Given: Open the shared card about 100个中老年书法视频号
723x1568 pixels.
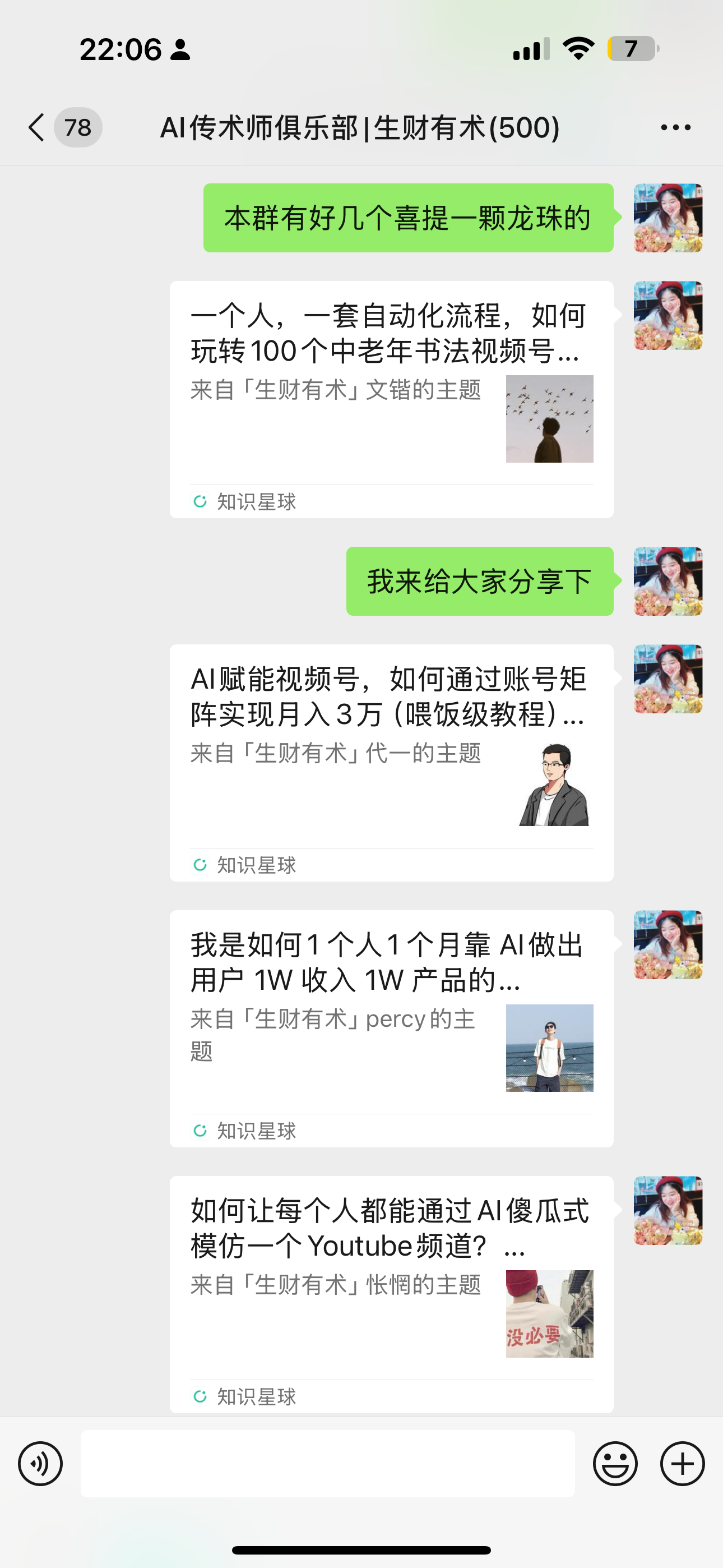Looking at the screenshot, I should click(x=391, y=399).
